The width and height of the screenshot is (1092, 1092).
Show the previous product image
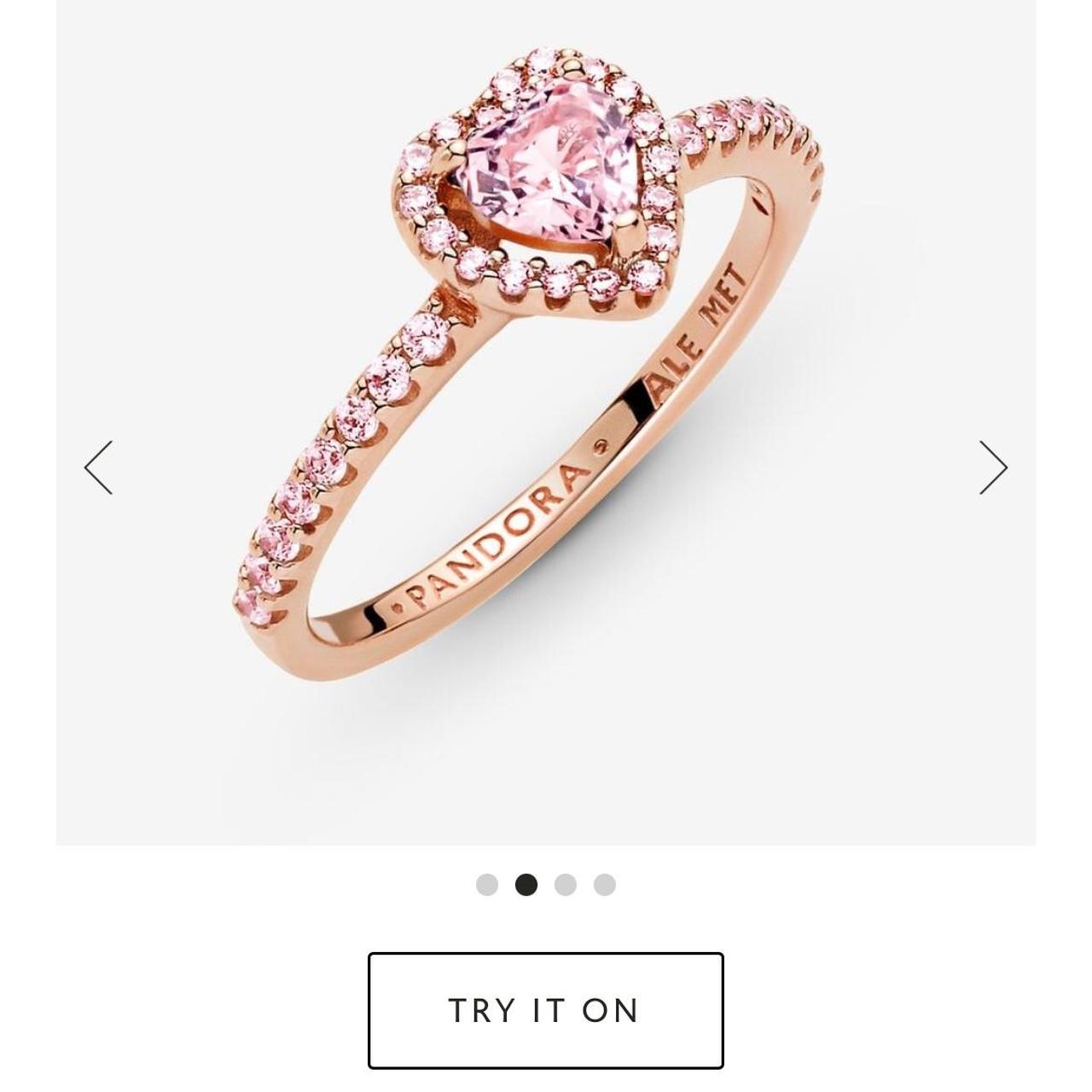(98, 468)
